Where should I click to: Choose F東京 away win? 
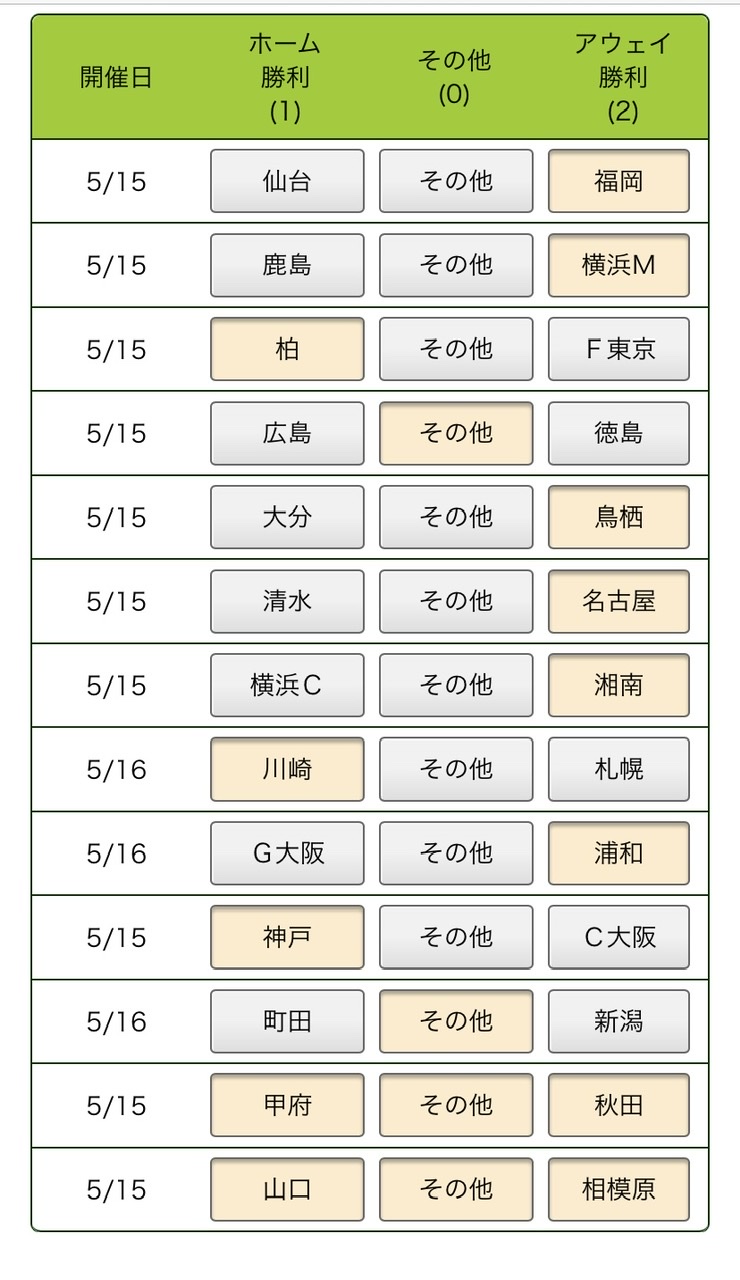click(619, 349)
